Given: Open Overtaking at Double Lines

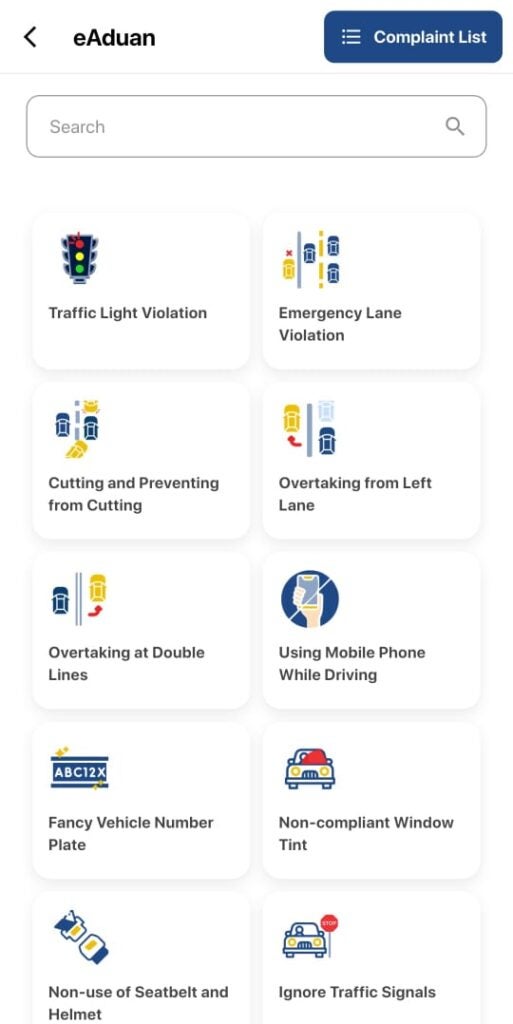Looking at the screenshot, I should pos(141,631).
